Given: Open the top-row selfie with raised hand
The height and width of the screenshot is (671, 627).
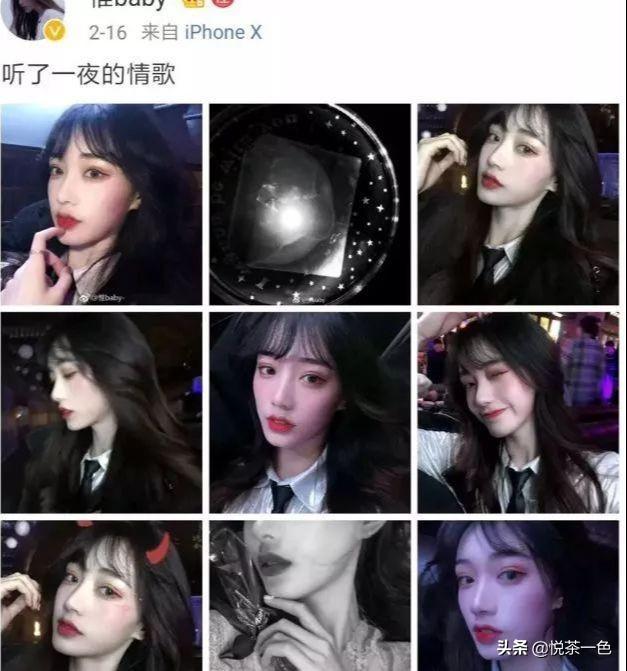Looking at the screenshot, I should 518,204.
